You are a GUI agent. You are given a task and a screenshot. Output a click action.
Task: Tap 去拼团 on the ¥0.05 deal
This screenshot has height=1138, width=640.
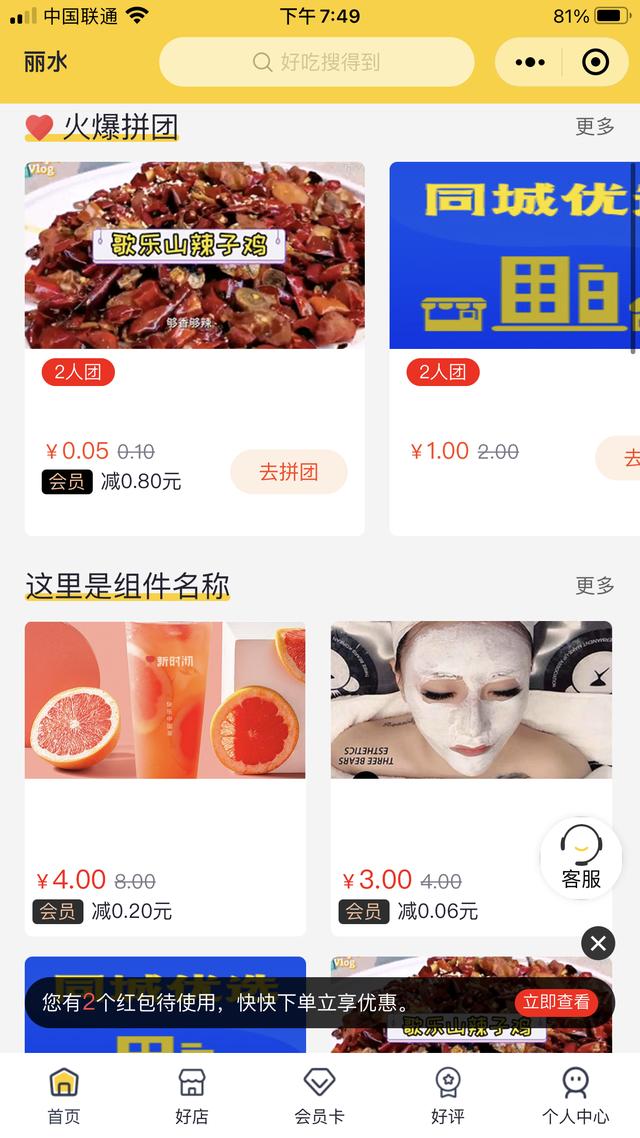click(288, 472)
